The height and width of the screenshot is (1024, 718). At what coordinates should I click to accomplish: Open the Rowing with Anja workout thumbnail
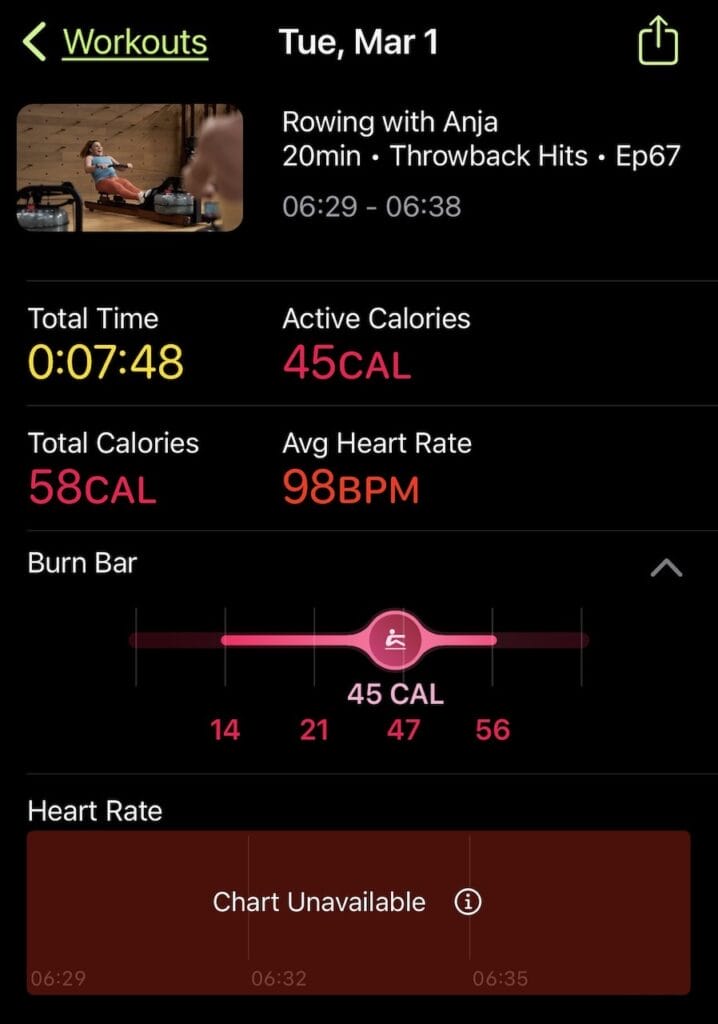(x=130, y=168)
